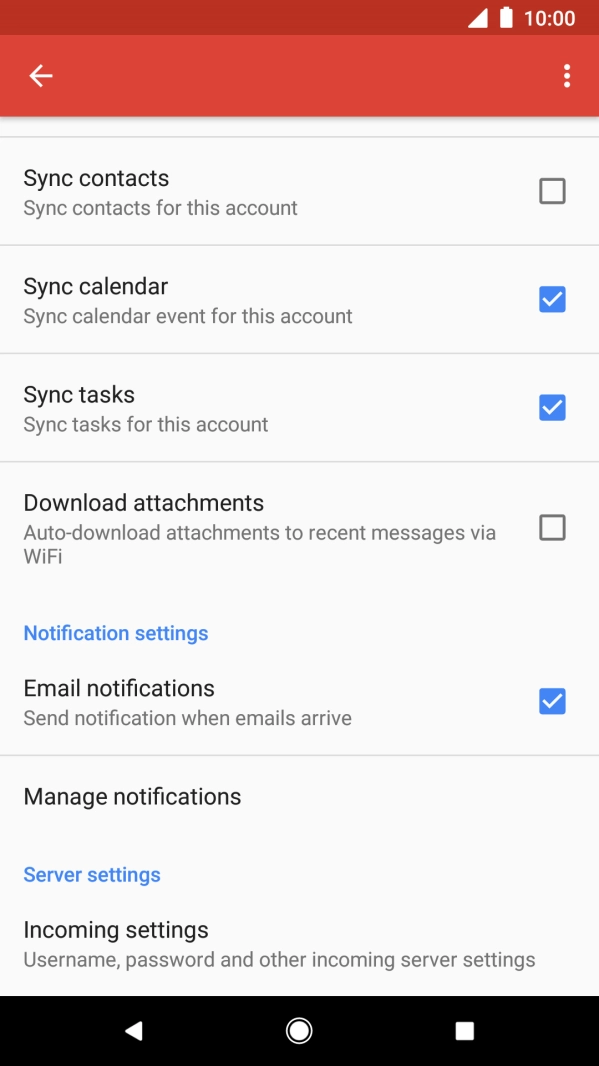Turn on Download attachments

tap(552, 527)
